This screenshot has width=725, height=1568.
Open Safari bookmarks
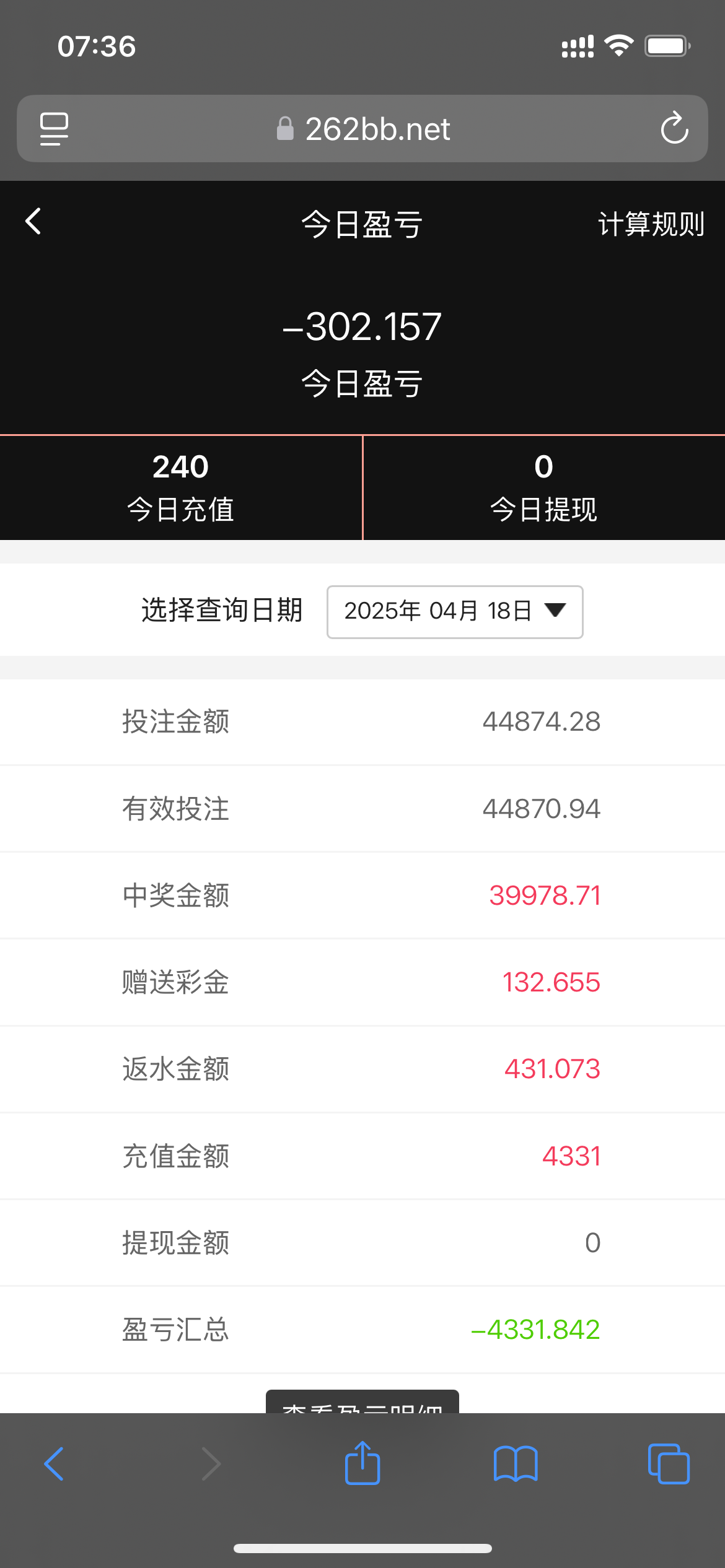(516, 1464)
